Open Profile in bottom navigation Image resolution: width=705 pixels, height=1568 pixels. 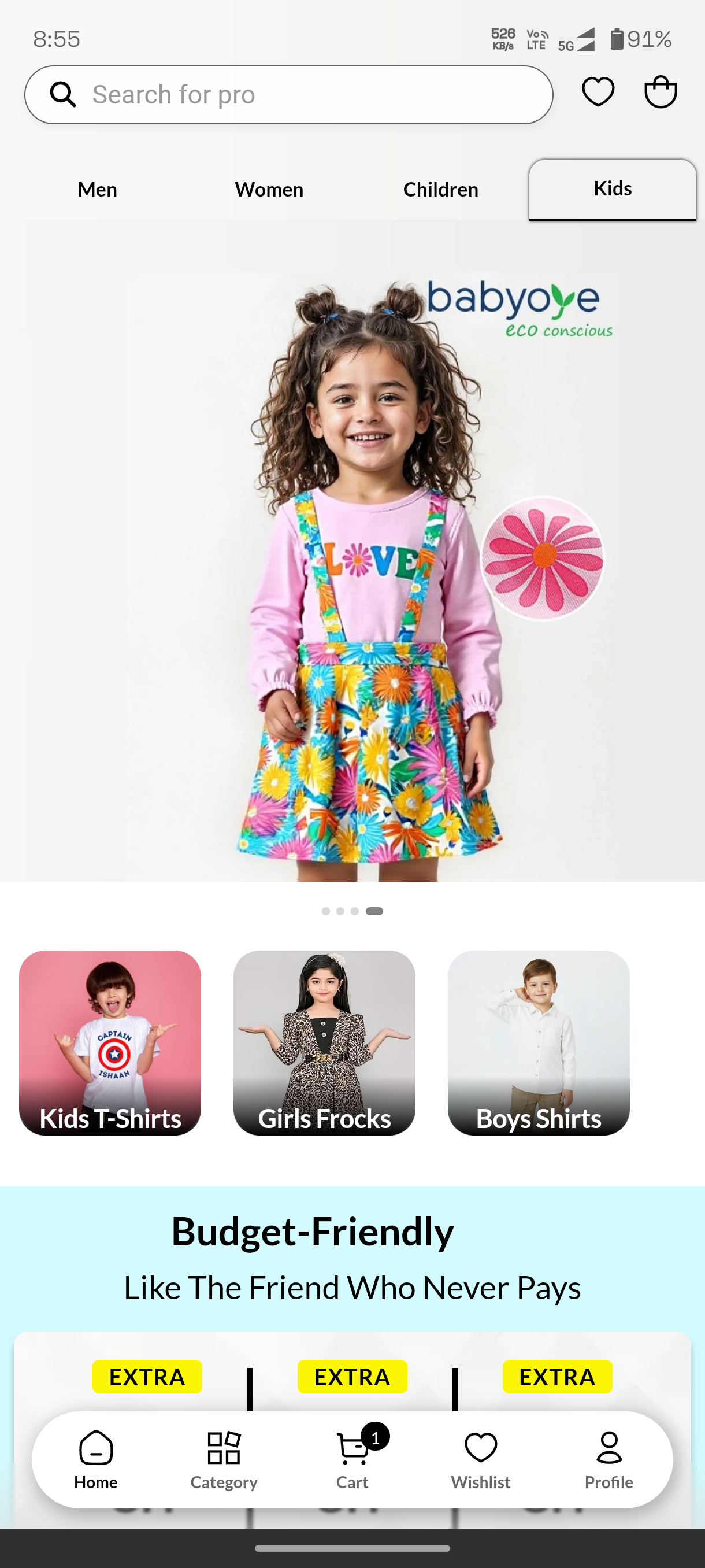click(609, 1459)
